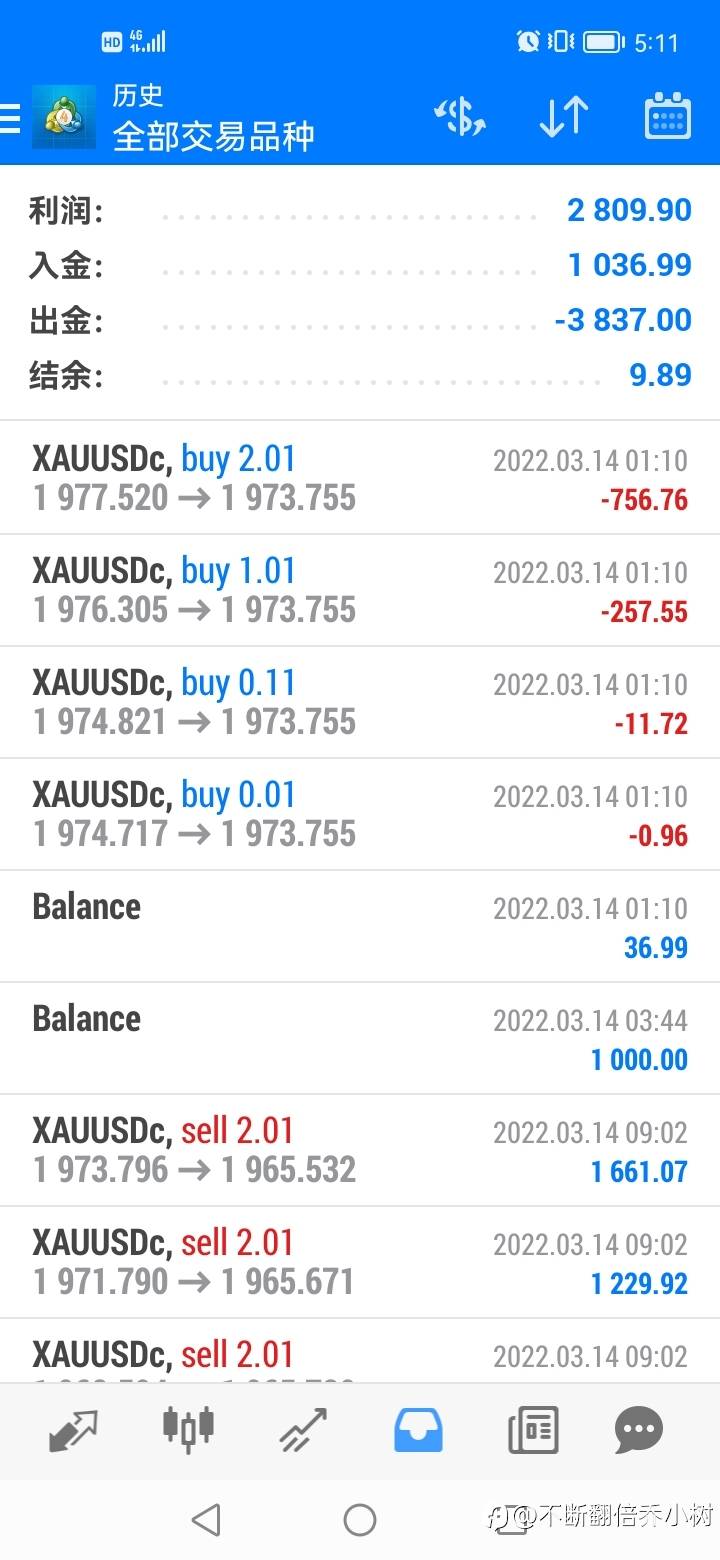Select the buy 0.11 XAUUSDc trade
720x1560 pixels.
360,702
